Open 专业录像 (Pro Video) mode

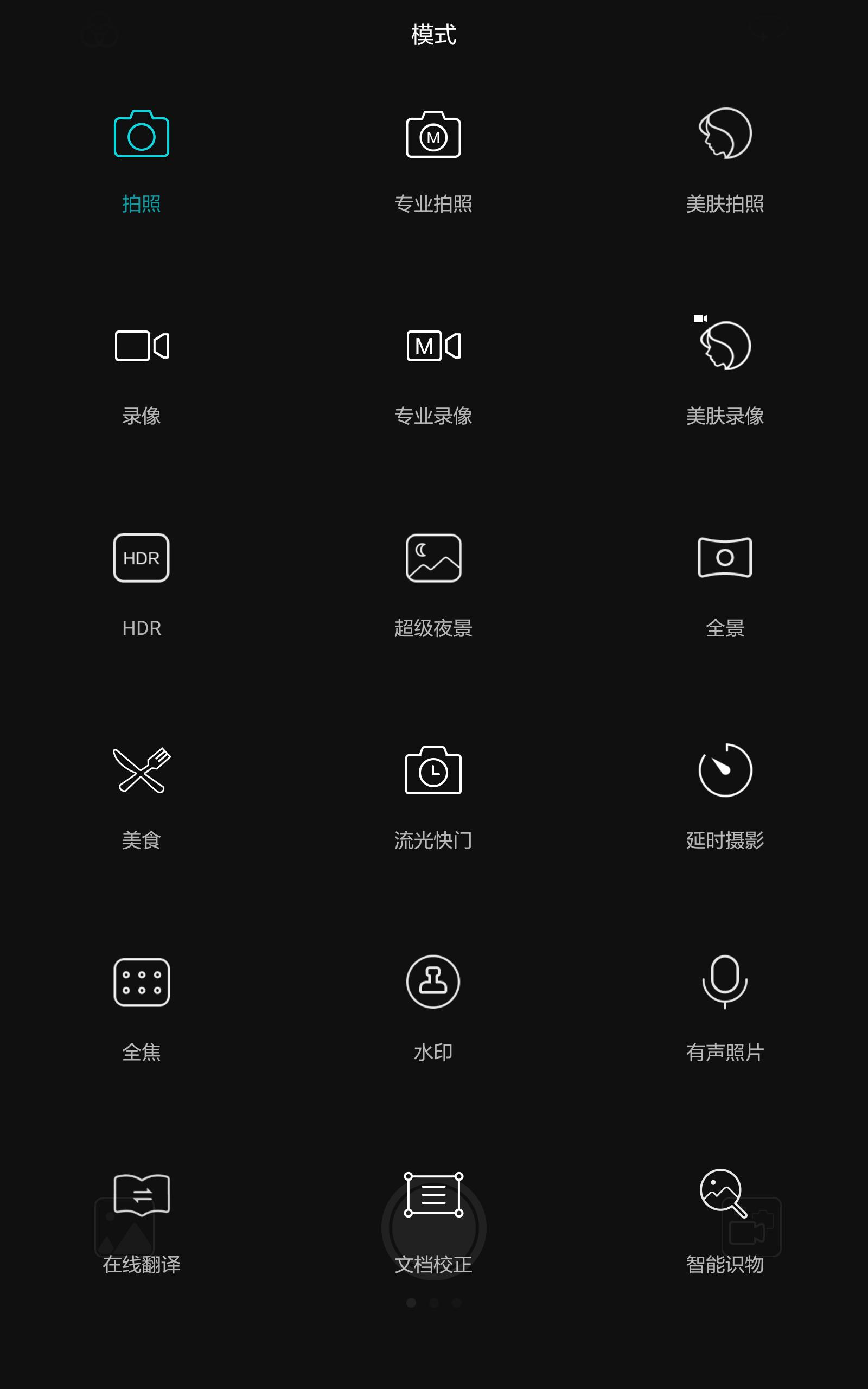433,346
